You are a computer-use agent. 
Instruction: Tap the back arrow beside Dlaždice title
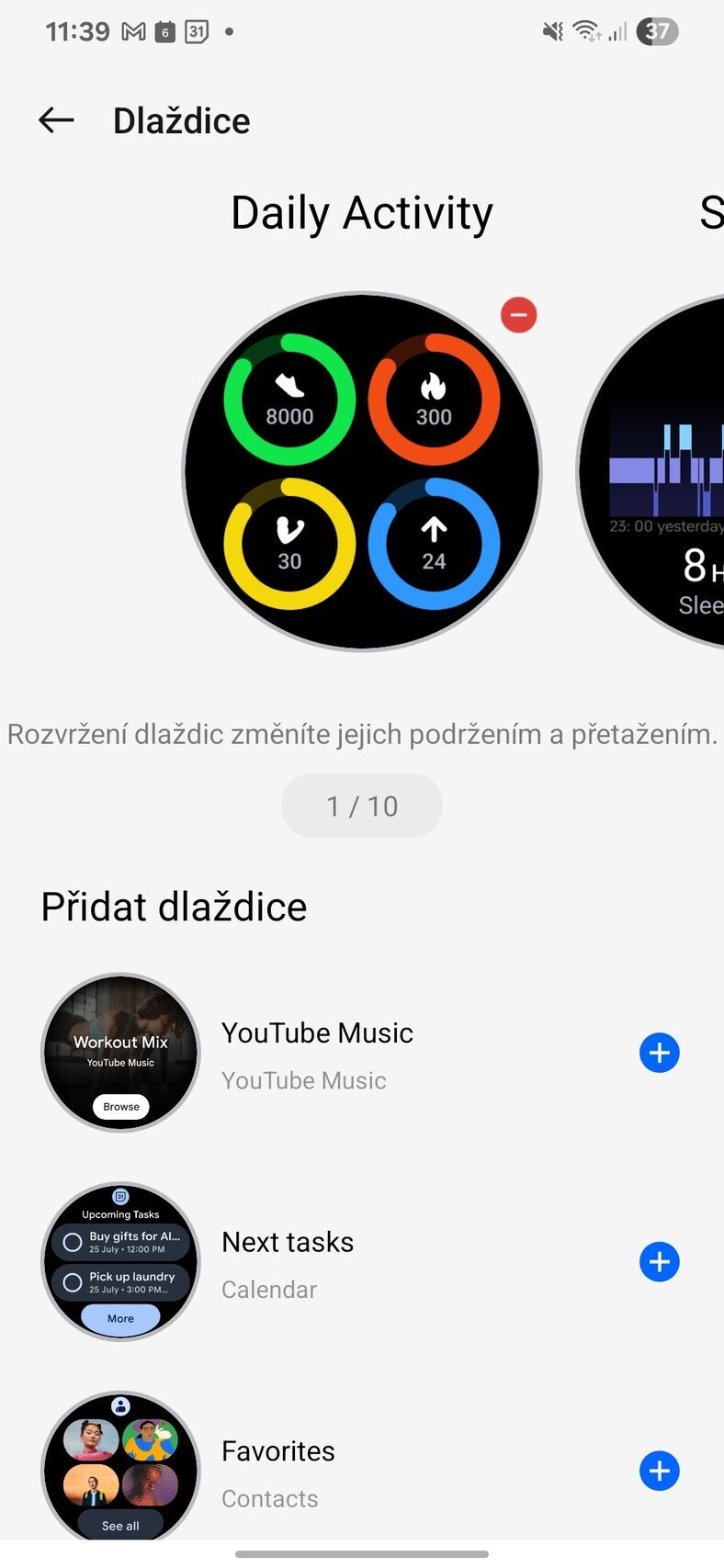coord(55,119)
